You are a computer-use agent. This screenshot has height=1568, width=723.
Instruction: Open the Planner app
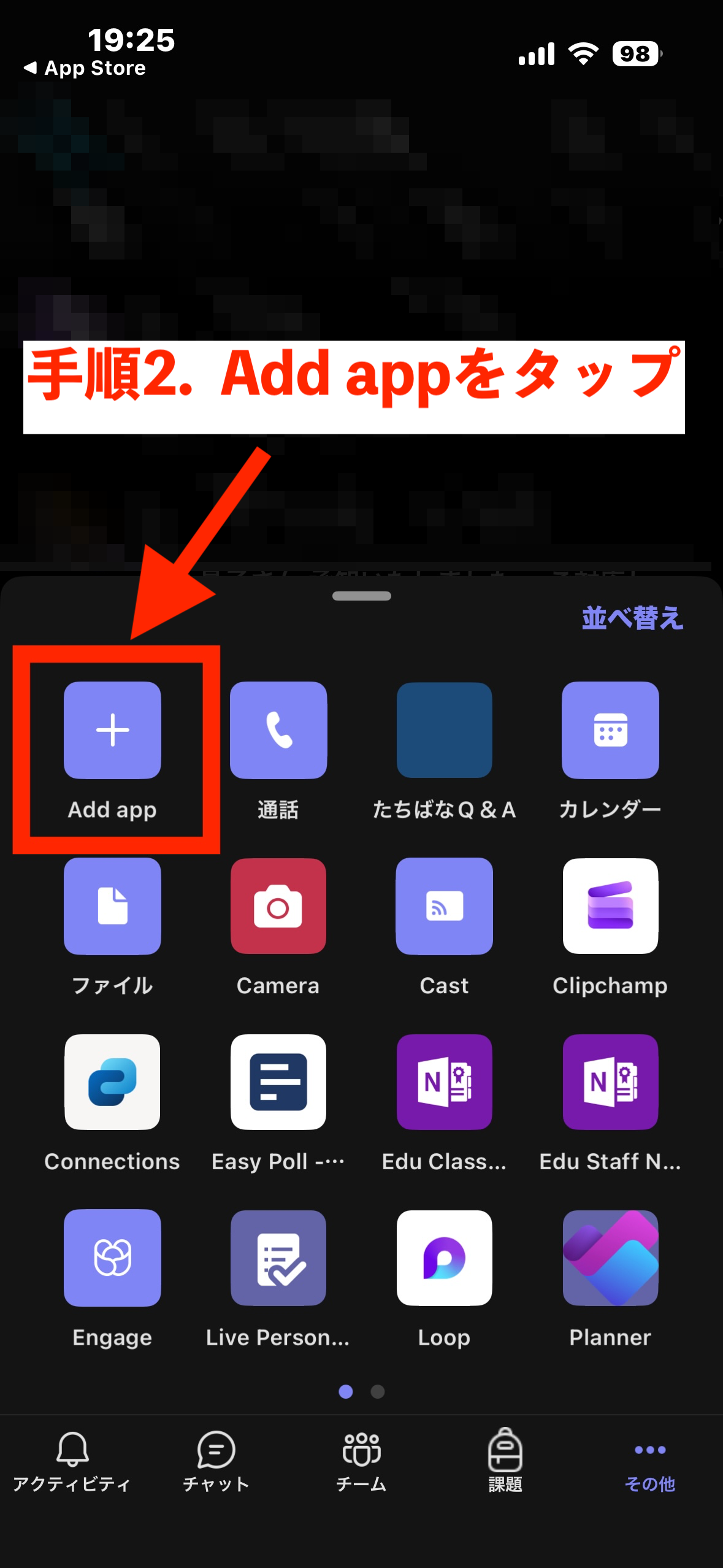610,1258
